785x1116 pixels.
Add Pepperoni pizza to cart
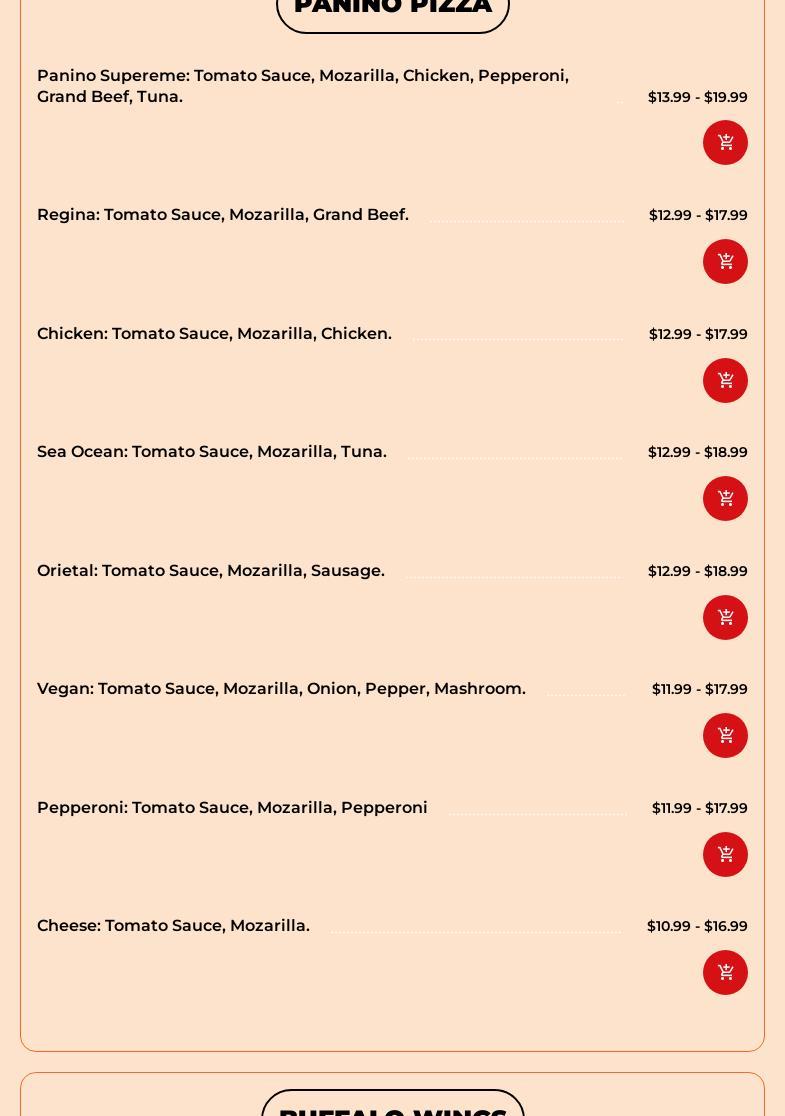pos(725,855)
